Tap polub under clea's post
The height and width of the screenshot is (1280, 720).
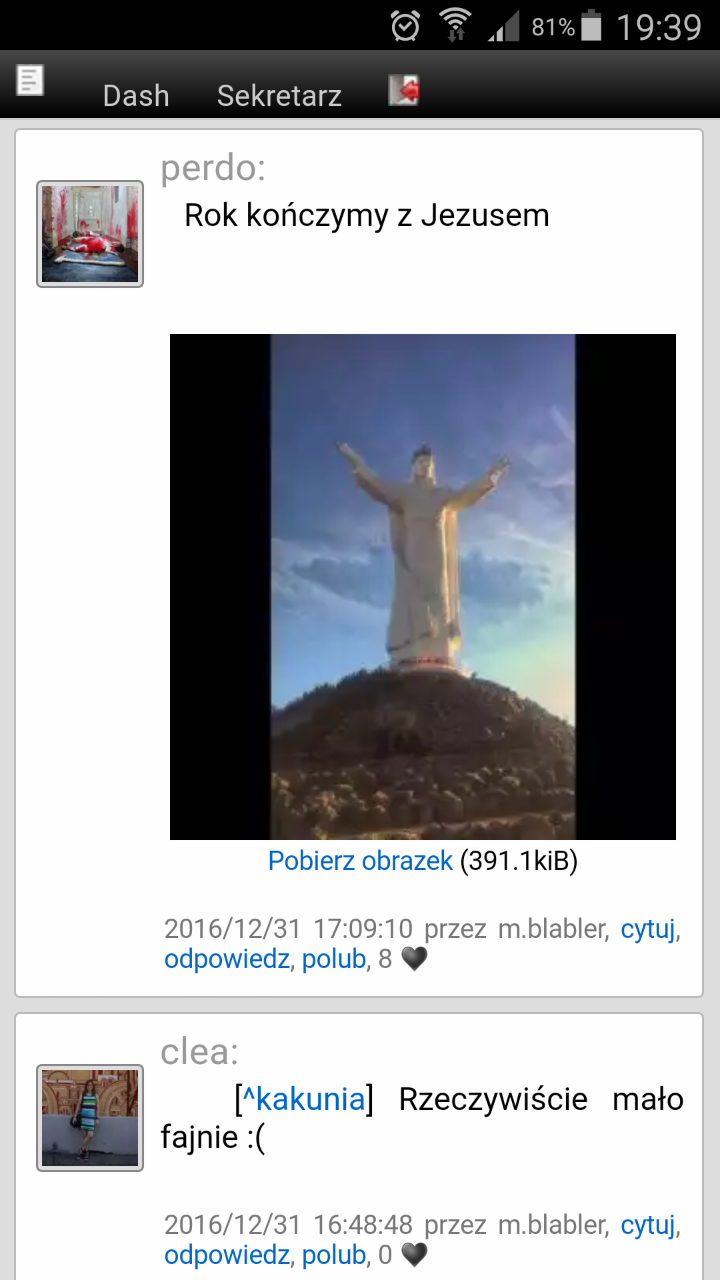click(333, 1255)
